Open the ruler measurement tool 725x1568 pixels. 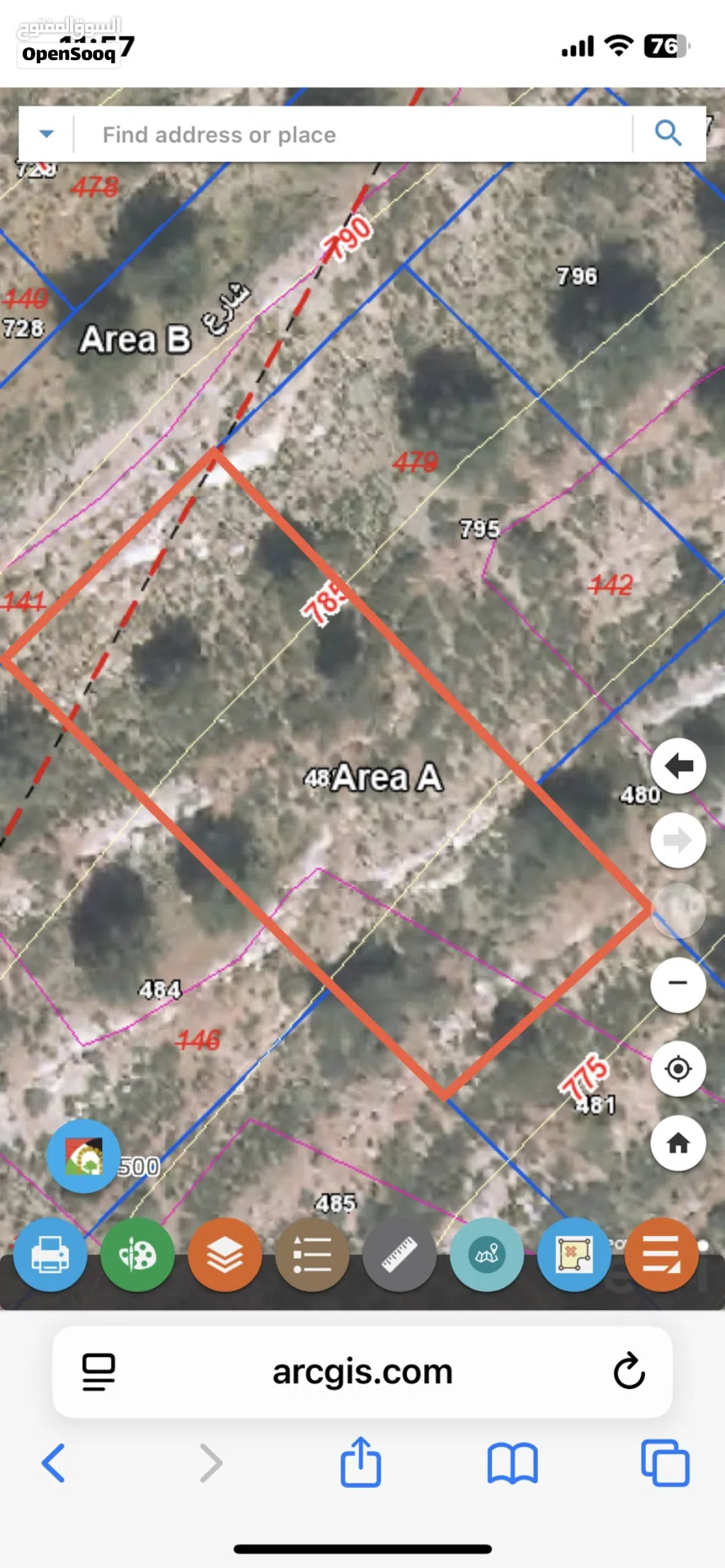point(399,1255)
